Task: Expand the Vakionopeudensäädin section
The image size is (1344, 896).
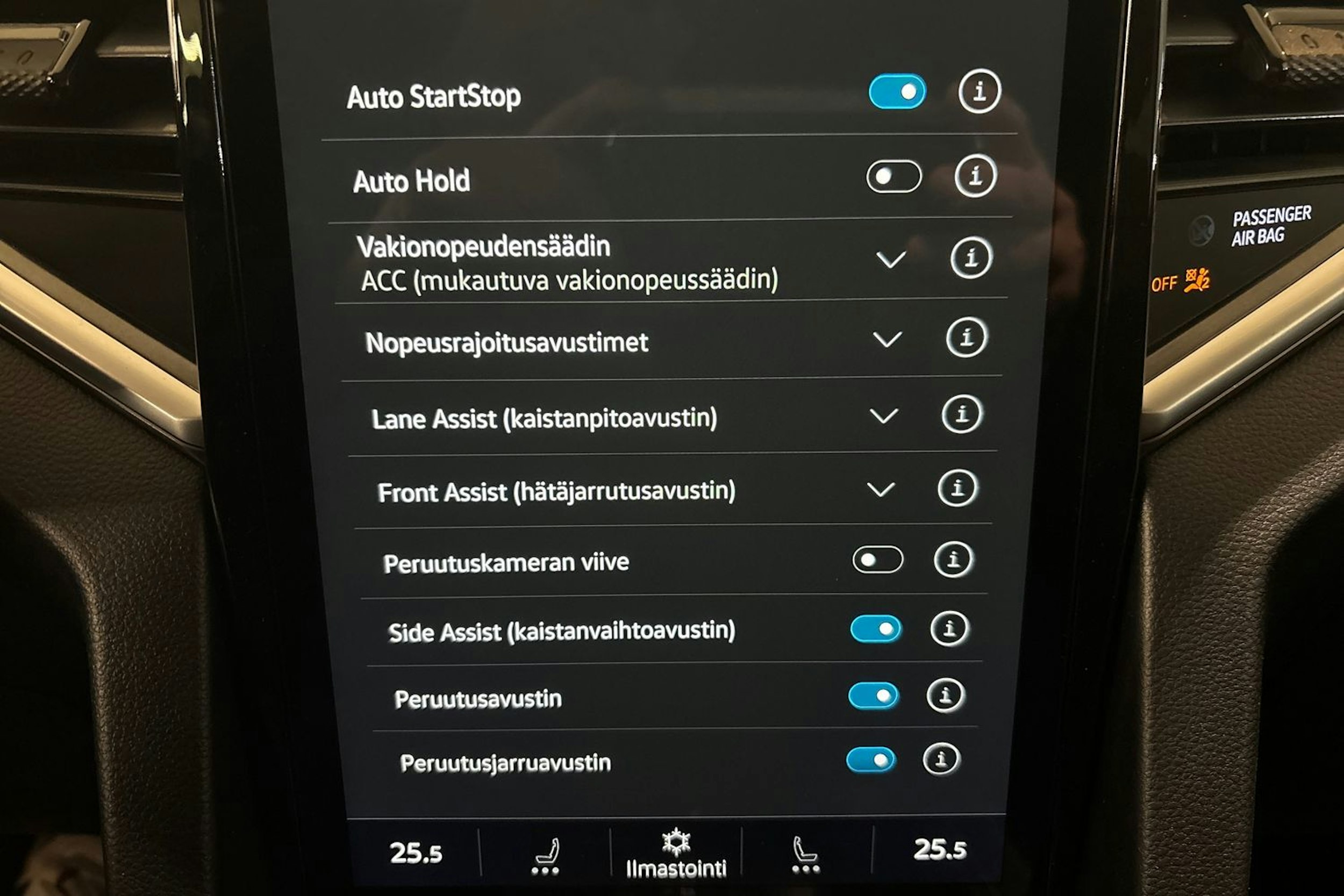Action: point(890,260)
